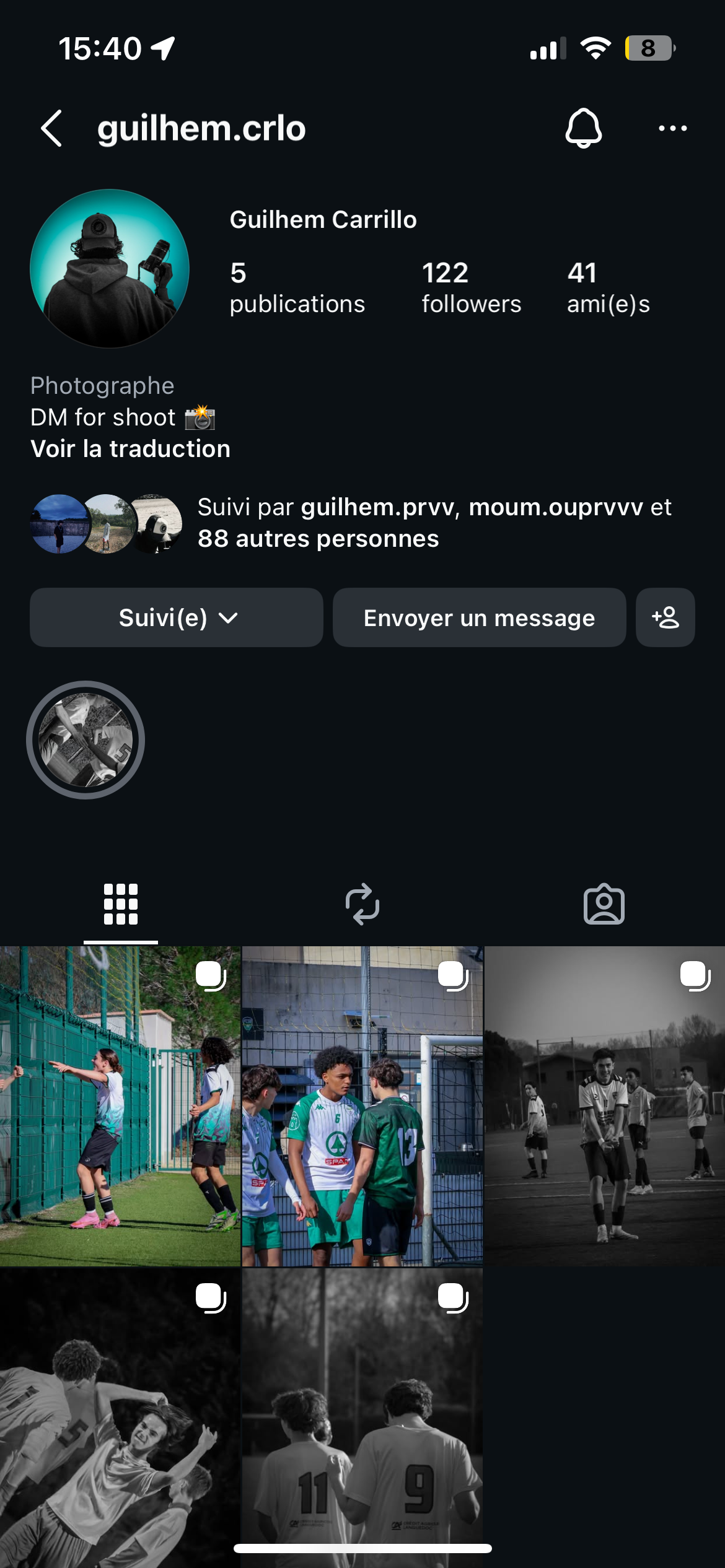
Task: Switch to the posts grid tab
Action: click(x=121, y=904)
